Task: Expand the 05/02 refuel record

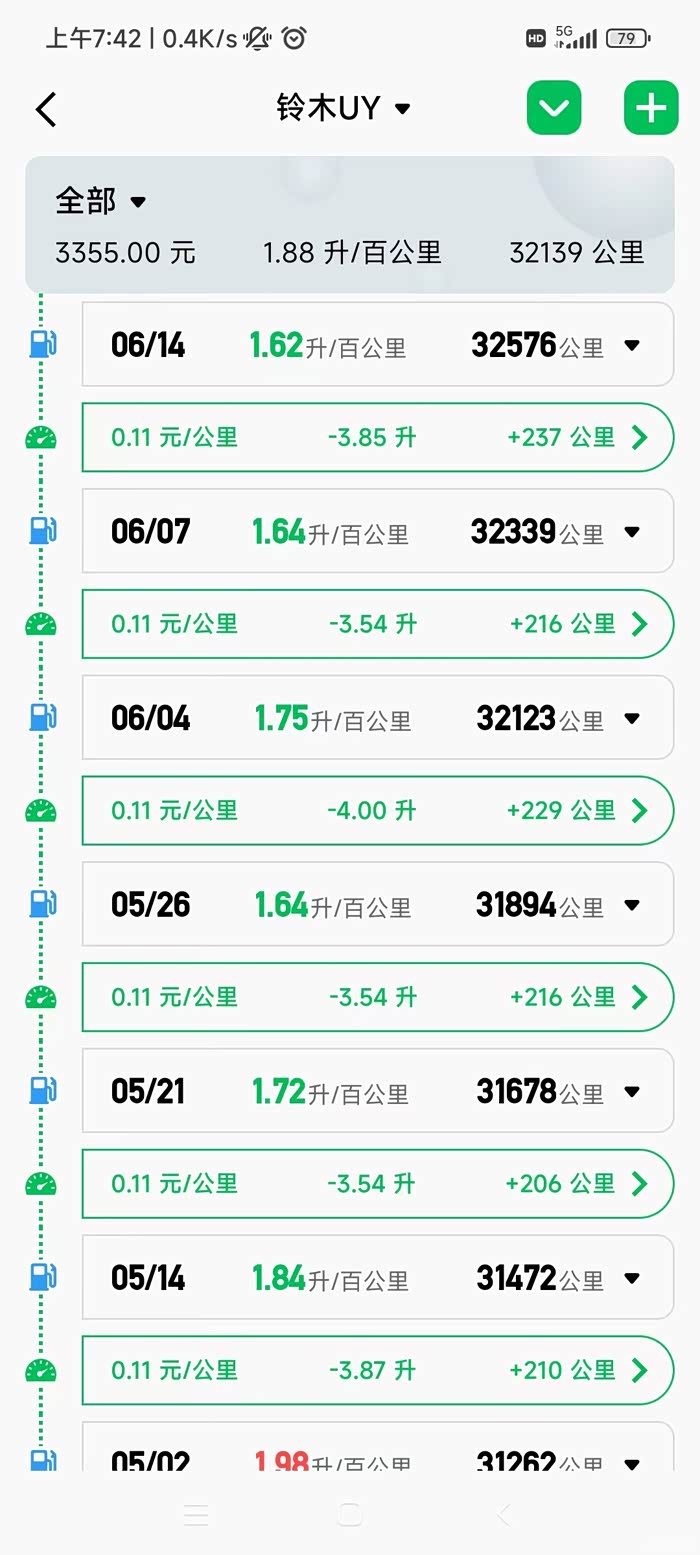Action: pos(631,1463)
